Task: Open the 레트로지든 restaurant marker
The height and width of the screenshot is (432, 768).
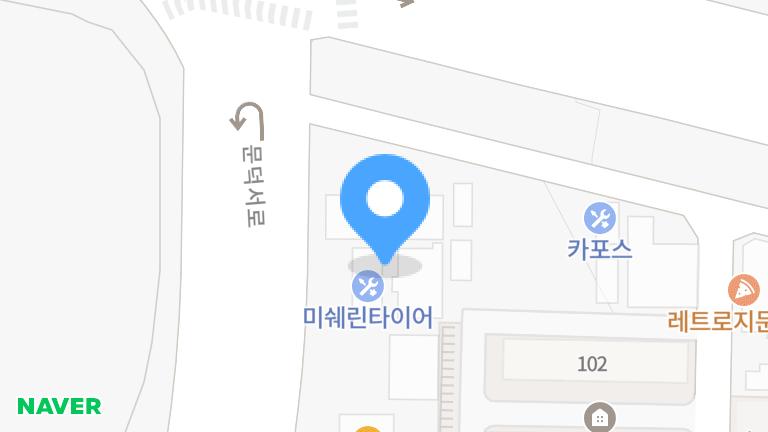Action: pyautogui.click(x=743, y=291)
